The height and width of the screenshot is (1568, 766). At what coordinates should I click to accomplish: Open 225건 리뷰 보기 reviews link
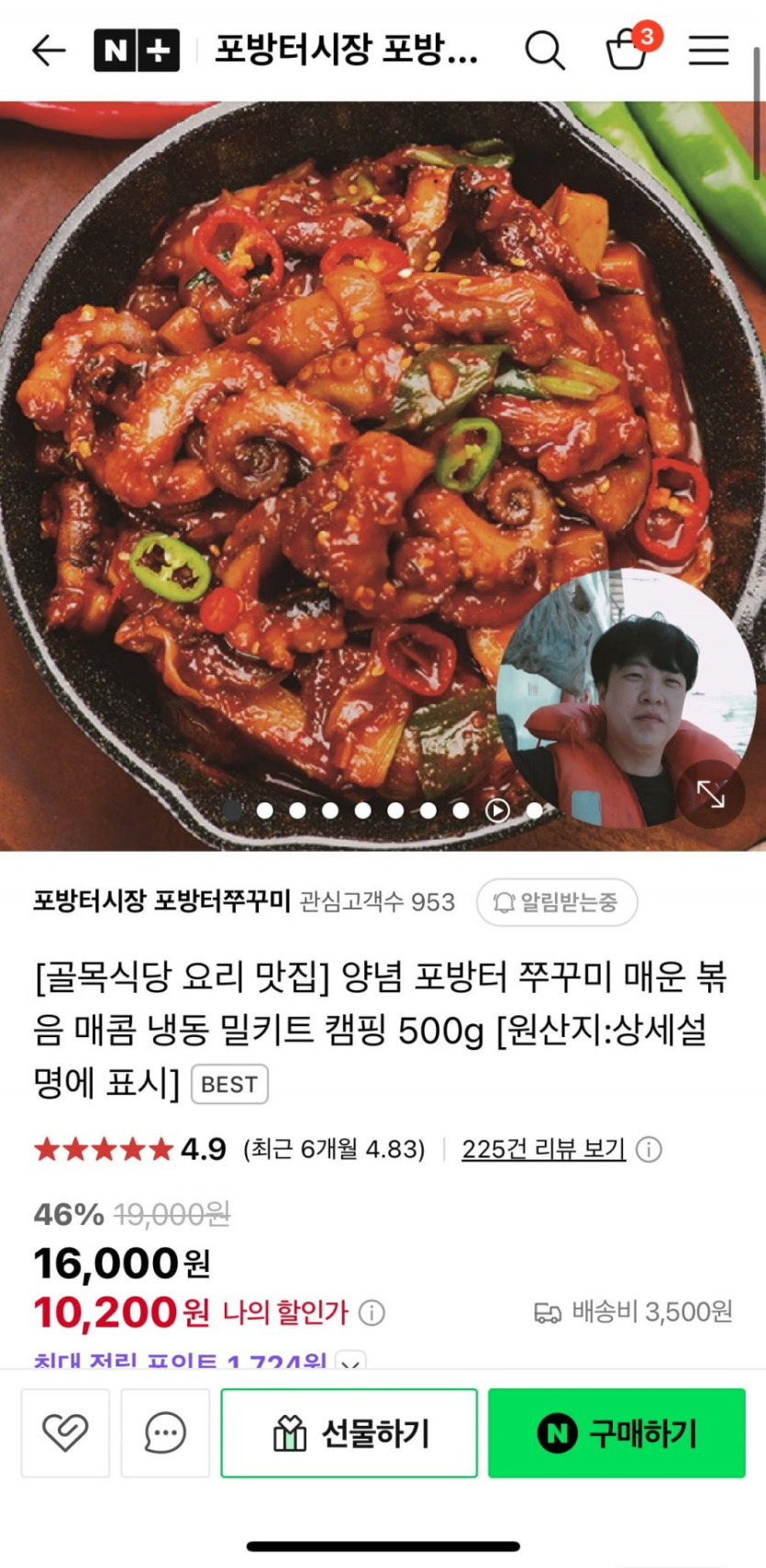coord(543,1149)
